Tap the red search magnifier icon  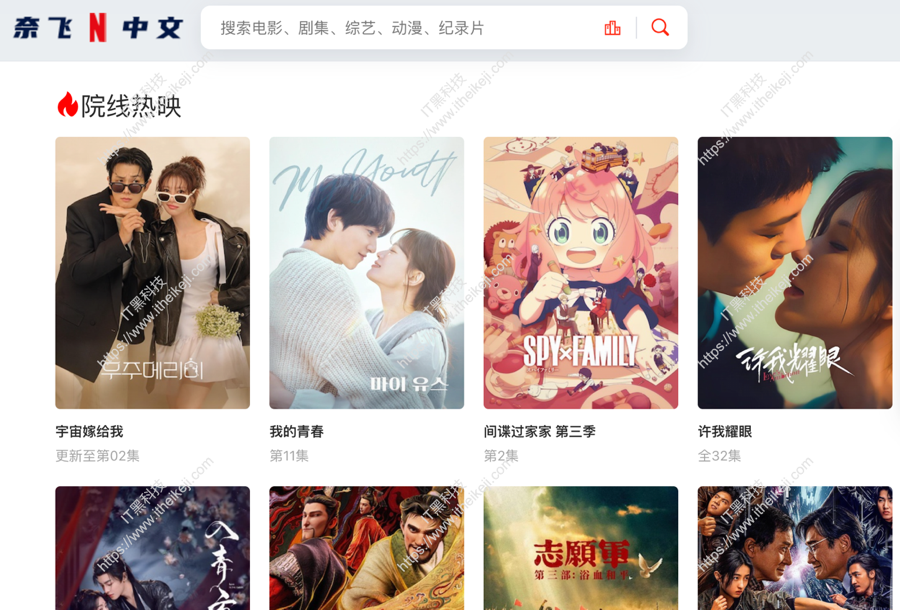[660, 28]
